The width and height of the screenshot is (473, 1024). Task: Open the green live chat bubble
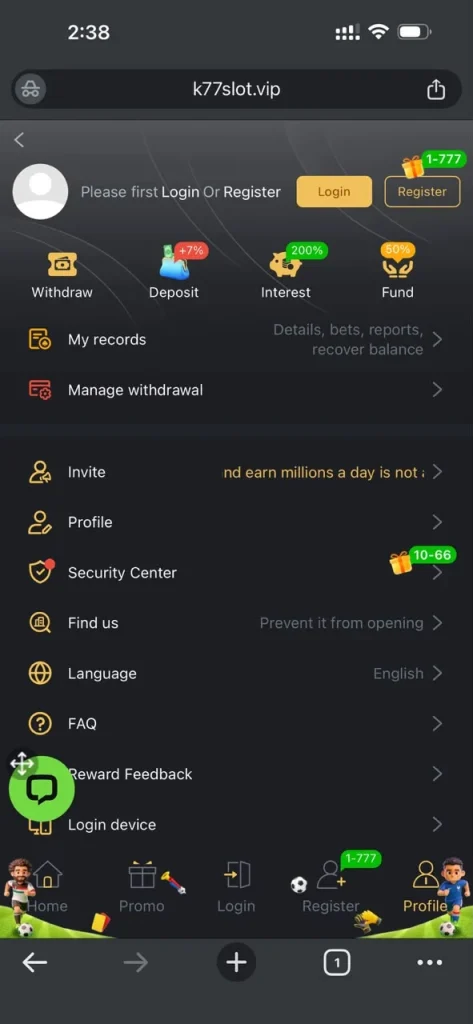(x=42, y=789)
